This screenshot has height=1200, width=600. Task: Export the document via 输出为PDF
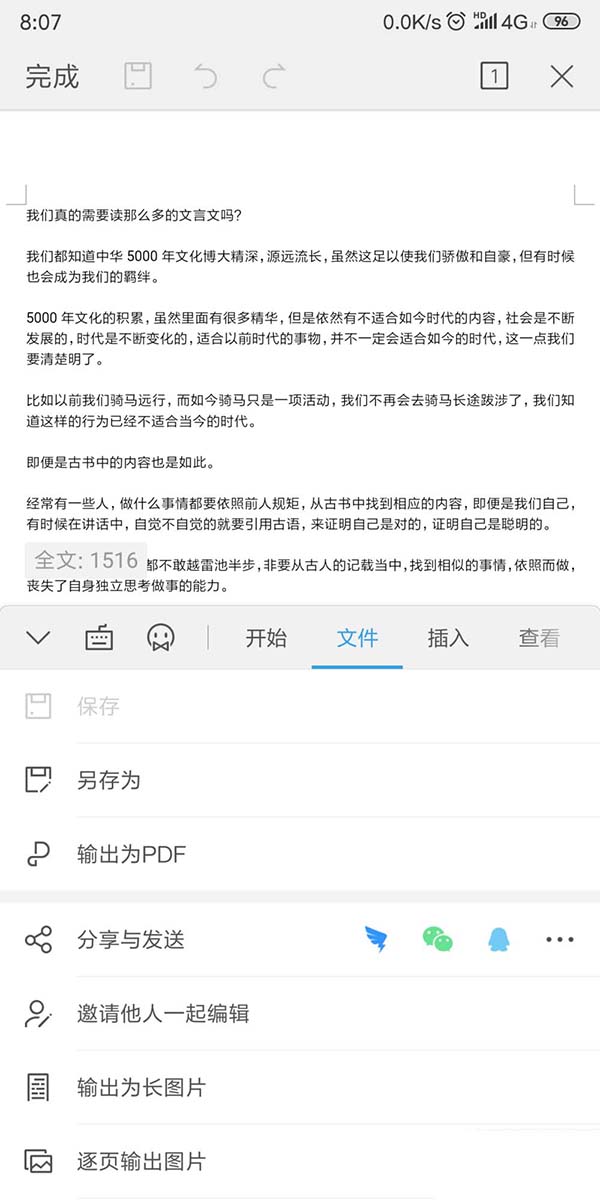coord(131,854)
